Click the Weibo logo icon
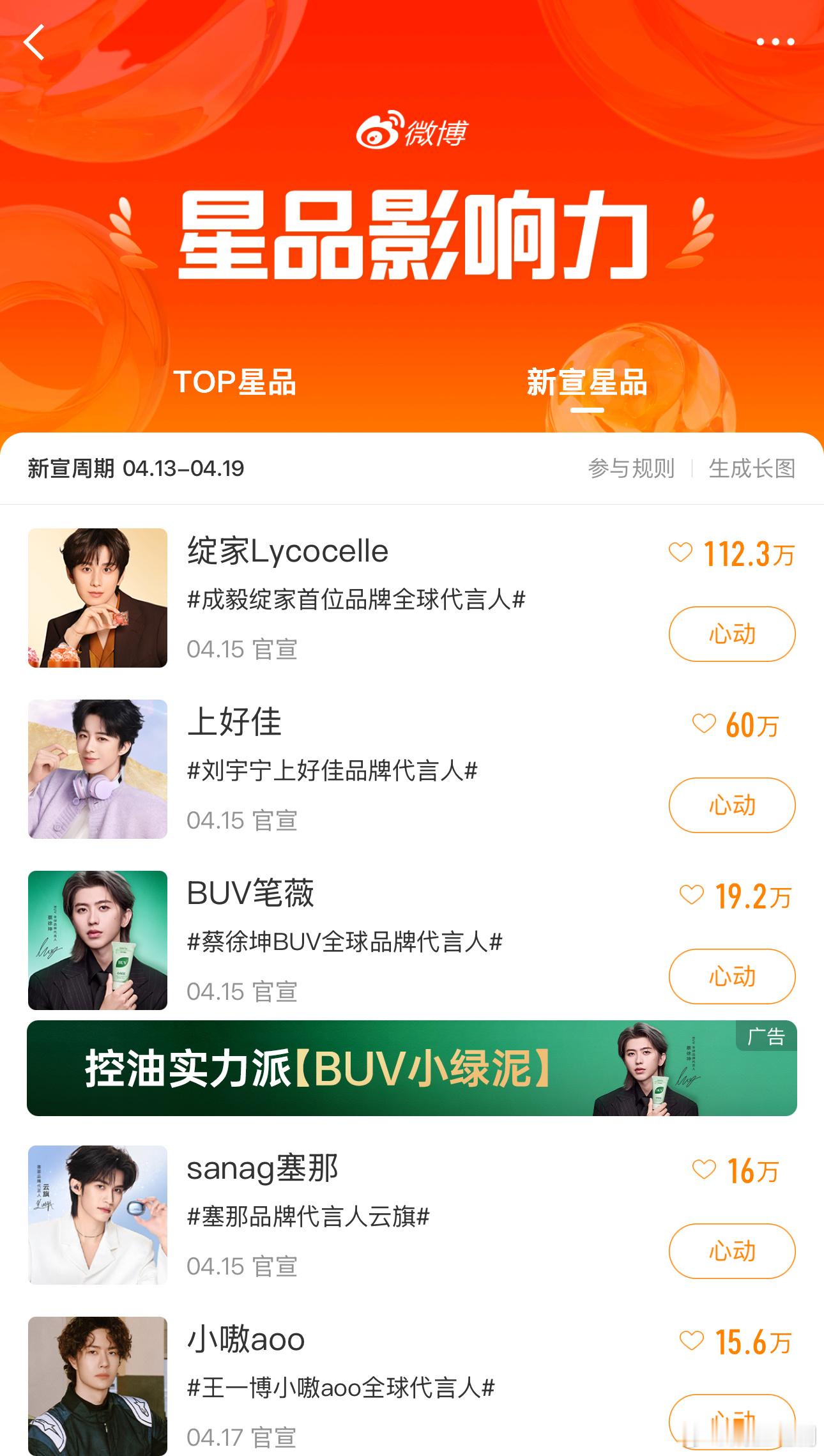 pyautogui.click(x=379, y=129)
